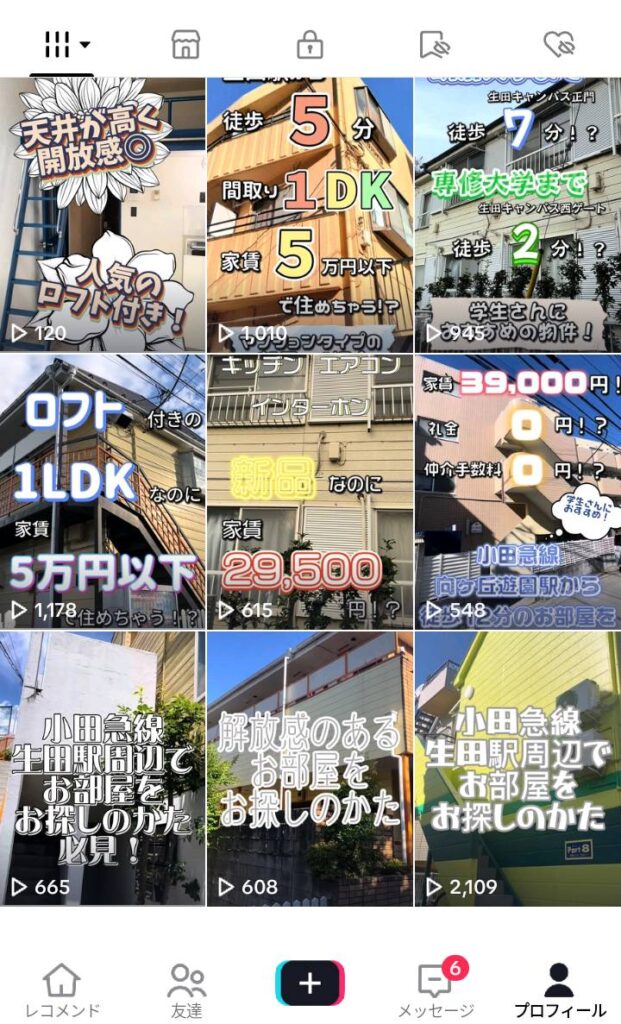
Task: Open the video with 120 plays
Action: click(102, 213)
